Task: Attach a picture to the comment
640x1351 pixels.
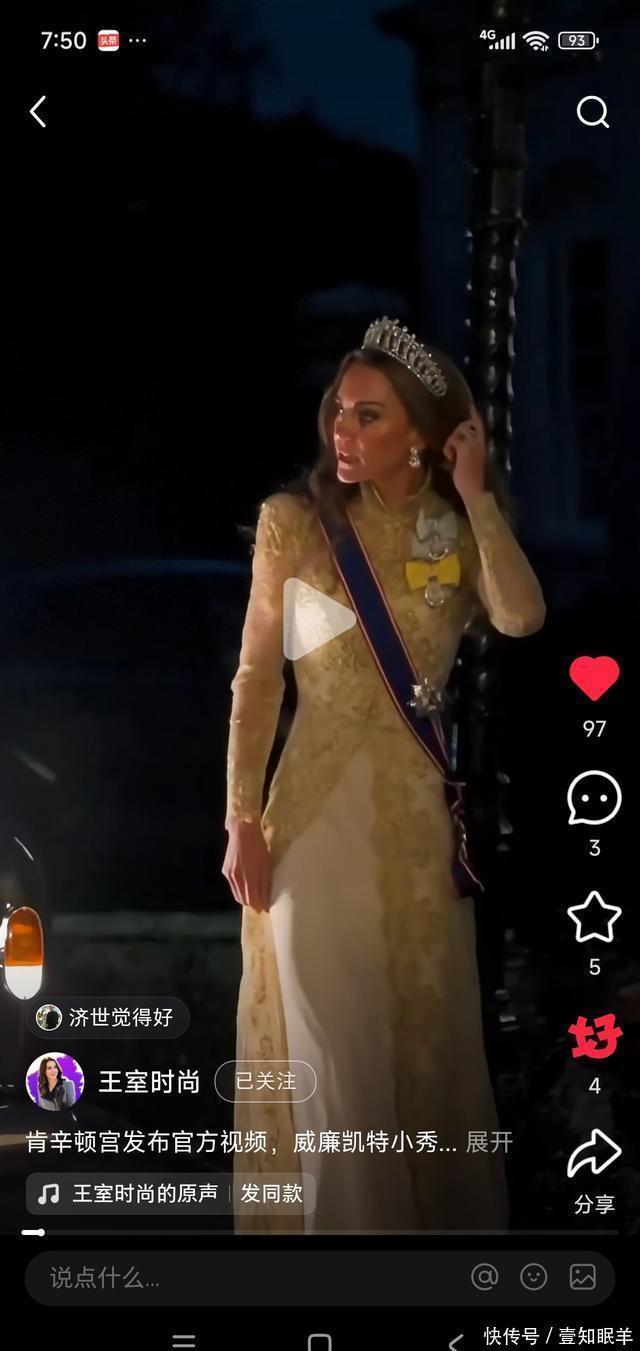Action: coord(583,1277)
